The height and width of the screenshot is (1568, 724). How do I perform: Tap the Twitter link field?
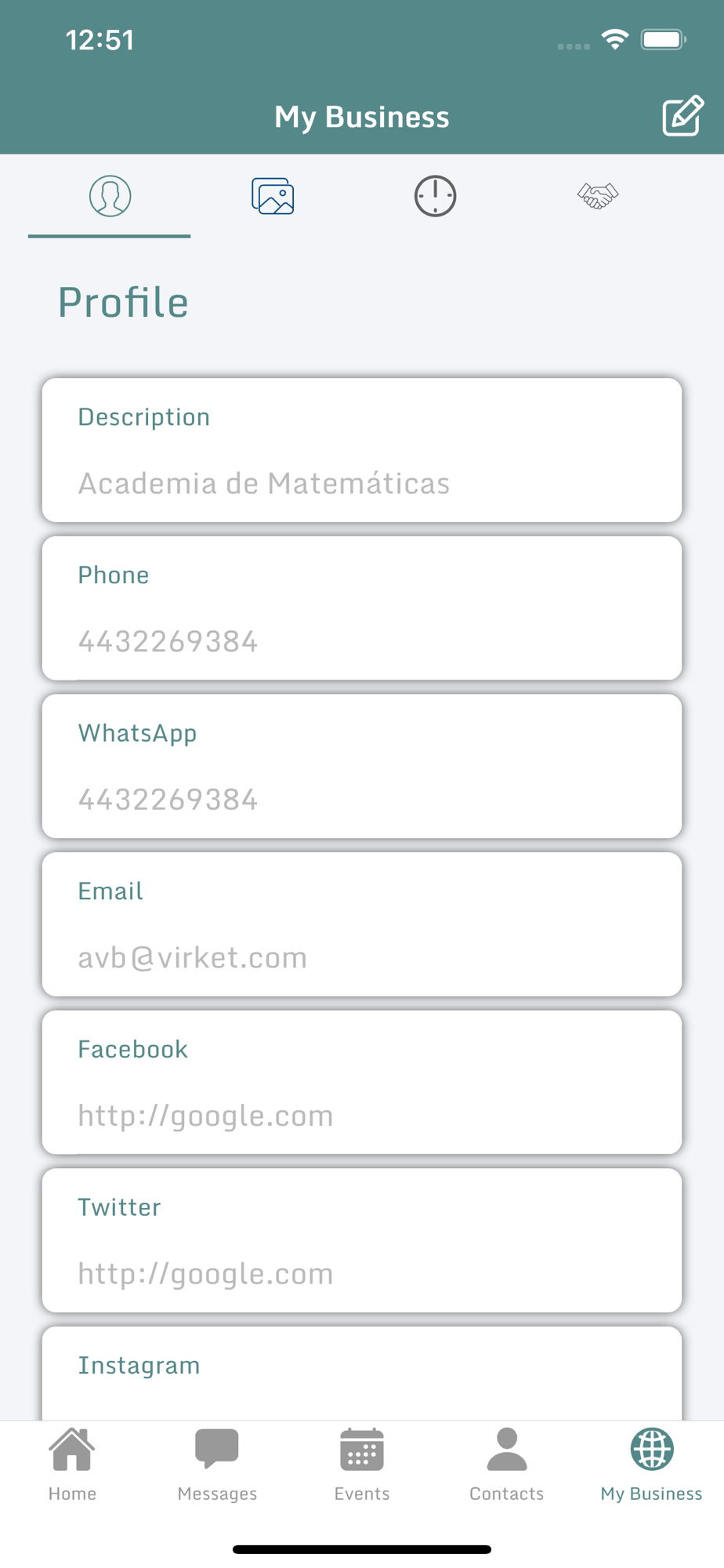click(362, 1240)
